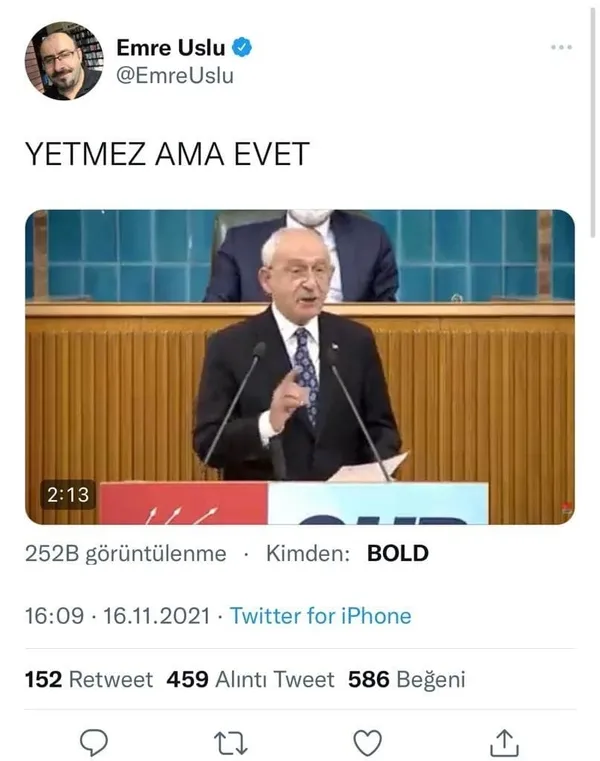View the 152 Retweets list

(x=88, y=680)
